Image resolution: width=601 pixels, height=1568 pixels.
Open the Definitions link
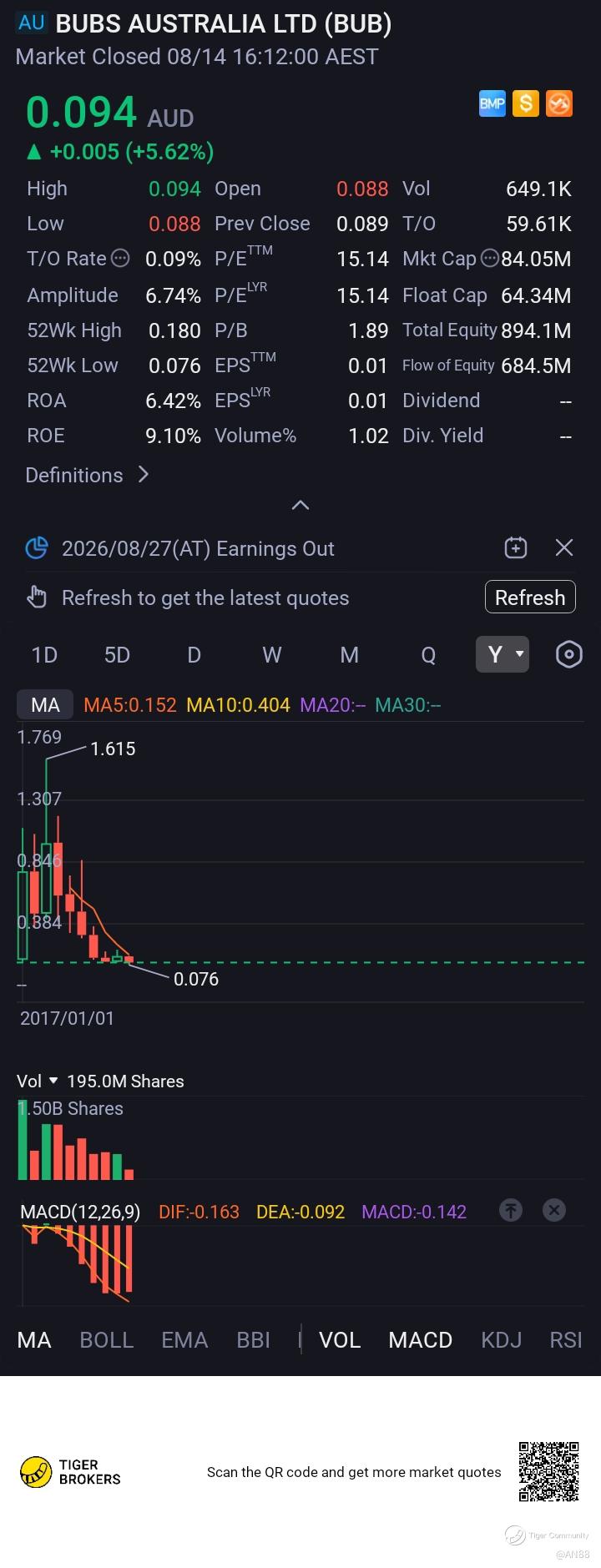pyautogui.click(x=87, y=475)
